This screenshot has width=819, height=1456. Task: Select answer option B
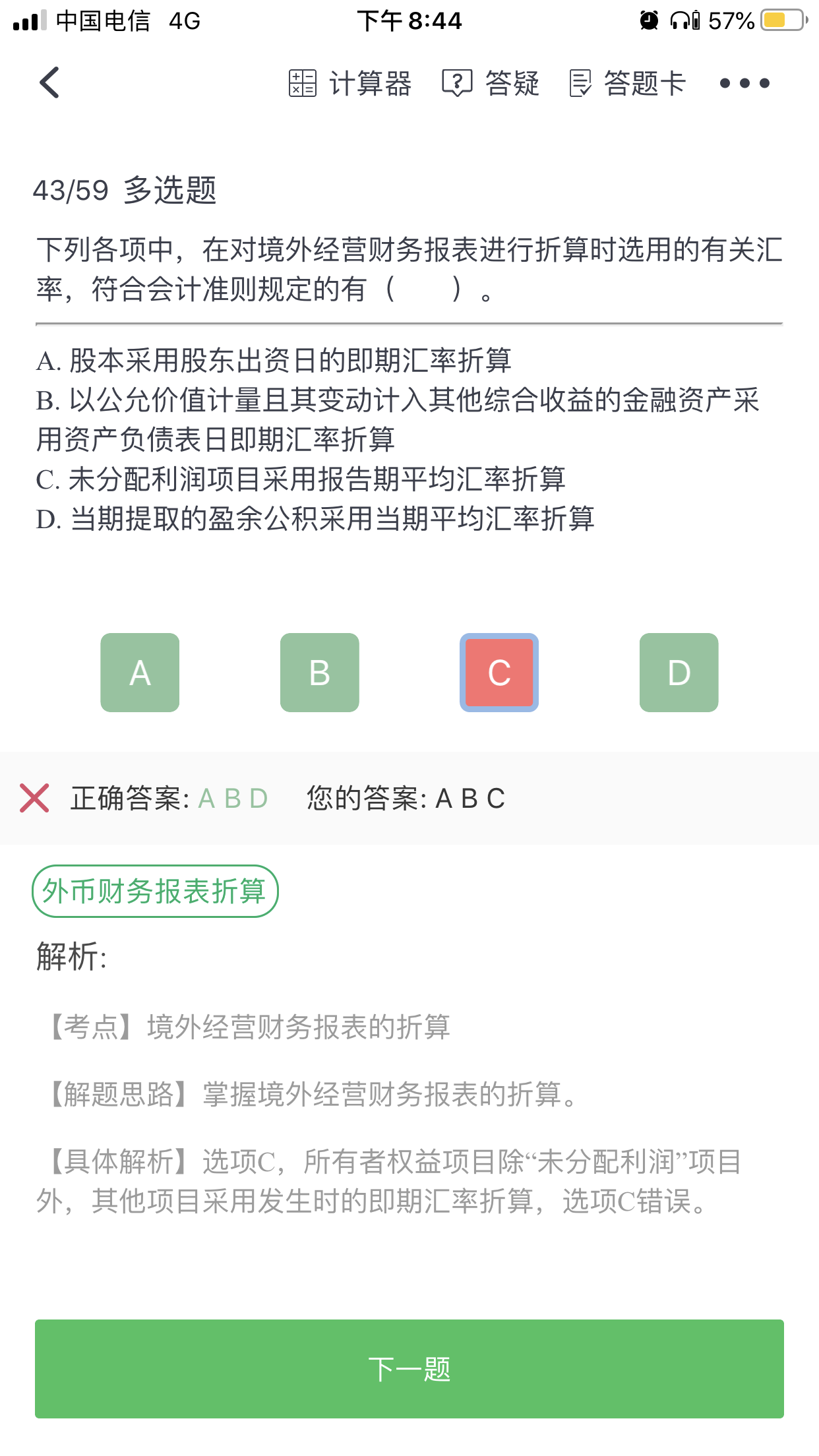(320, 673)
